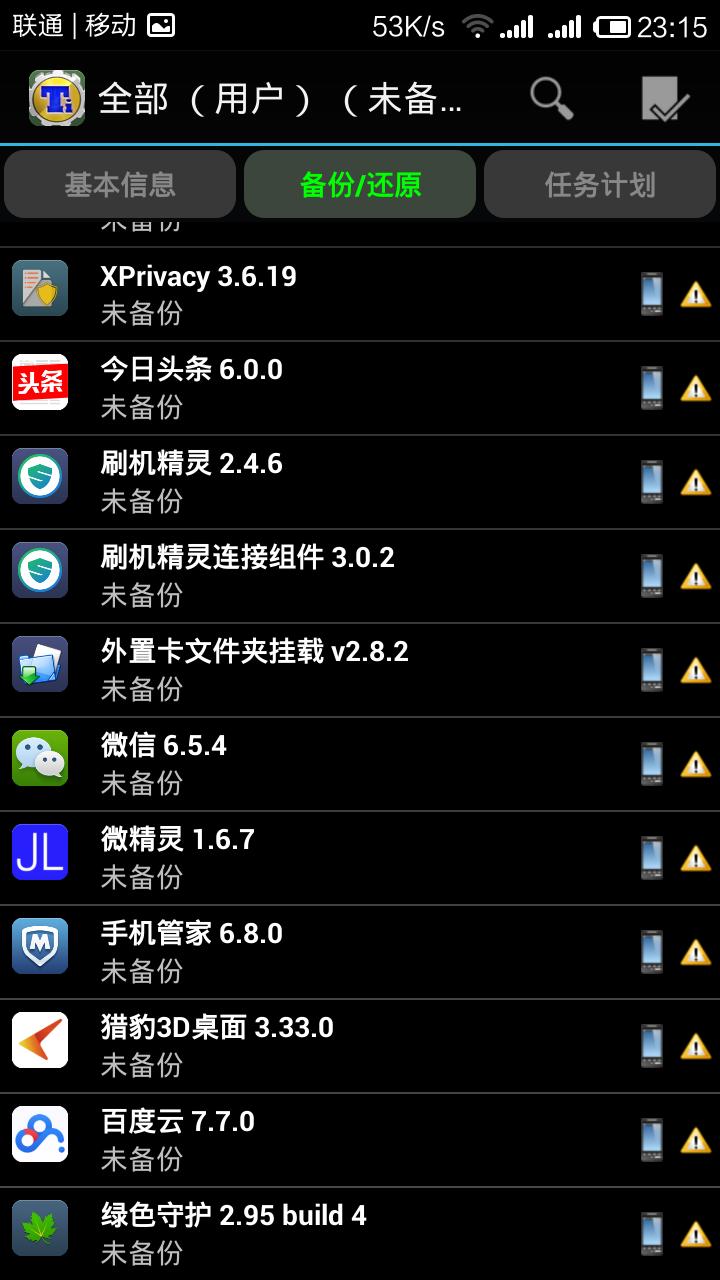
Task: Switch to the 基本信息 tab
Action: pos(120,184)
